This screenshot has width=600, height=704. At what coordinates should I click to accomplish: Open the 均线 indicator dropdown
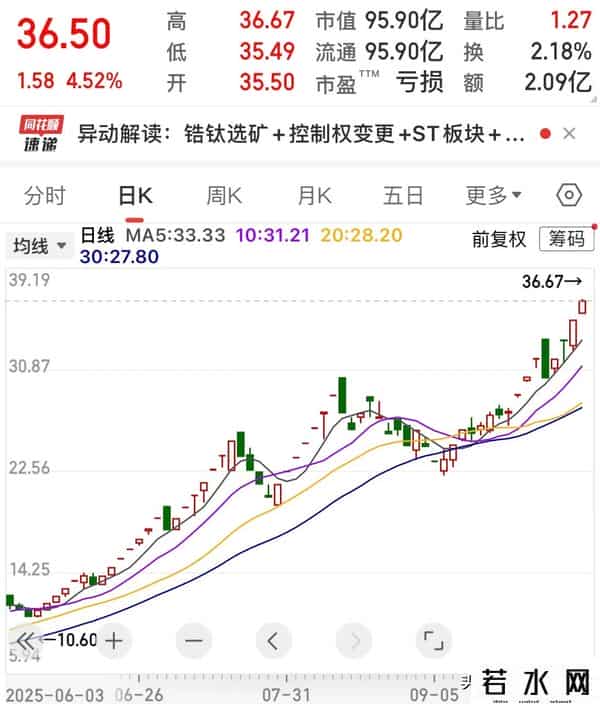point(39,244)
